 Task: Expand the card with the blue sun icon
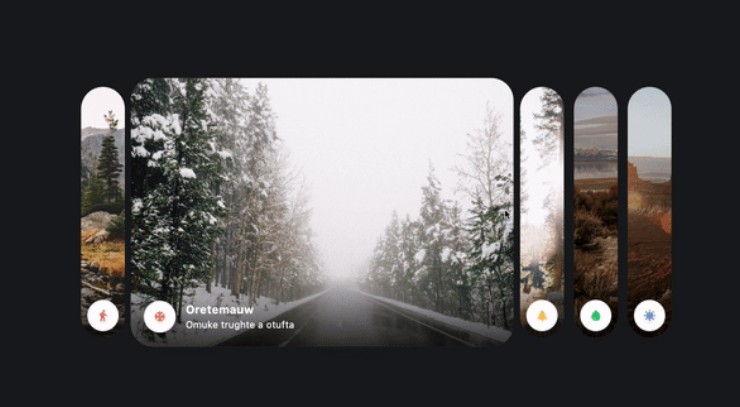650,210
